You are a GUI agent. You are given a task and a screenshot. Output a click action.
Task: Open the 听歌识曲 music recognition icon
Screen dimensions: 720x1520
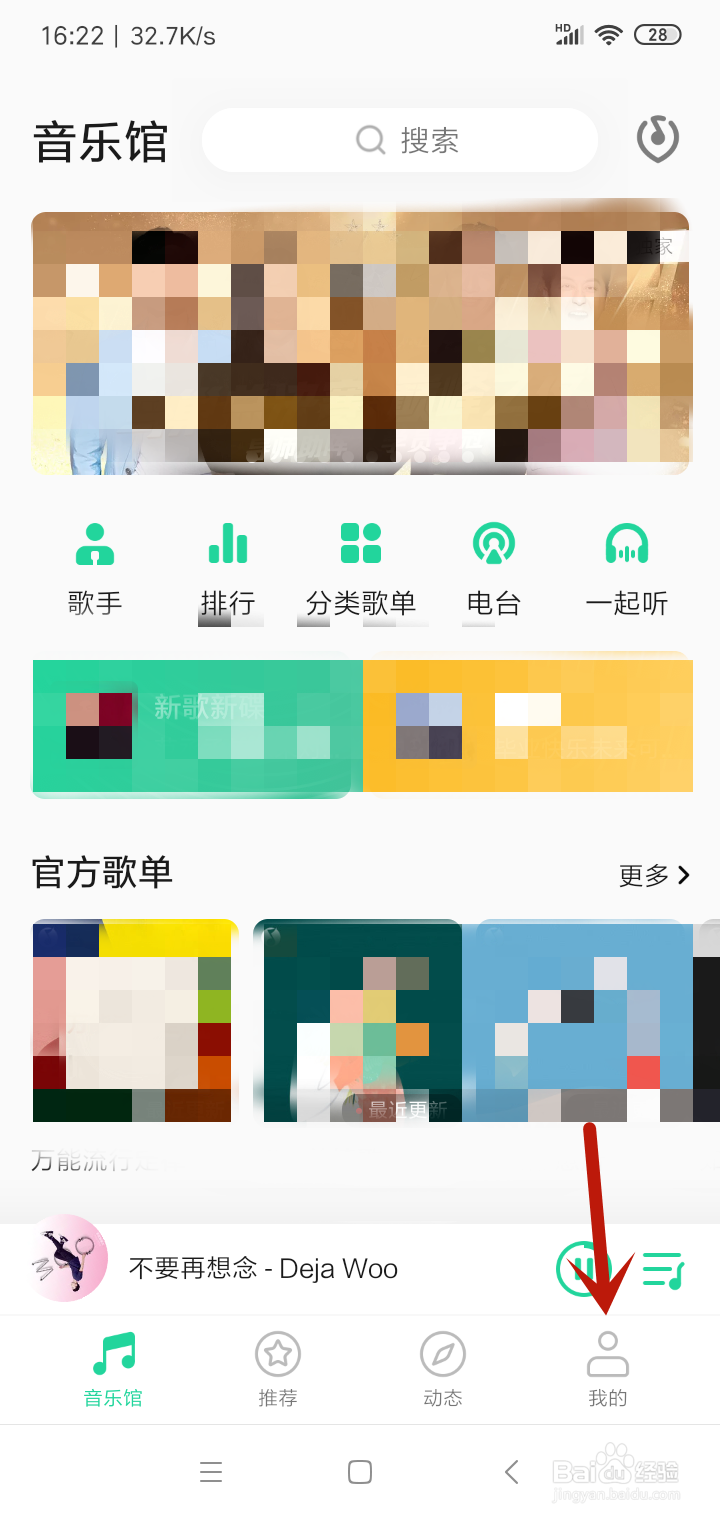pyautogui.click(x=657, y=140)
